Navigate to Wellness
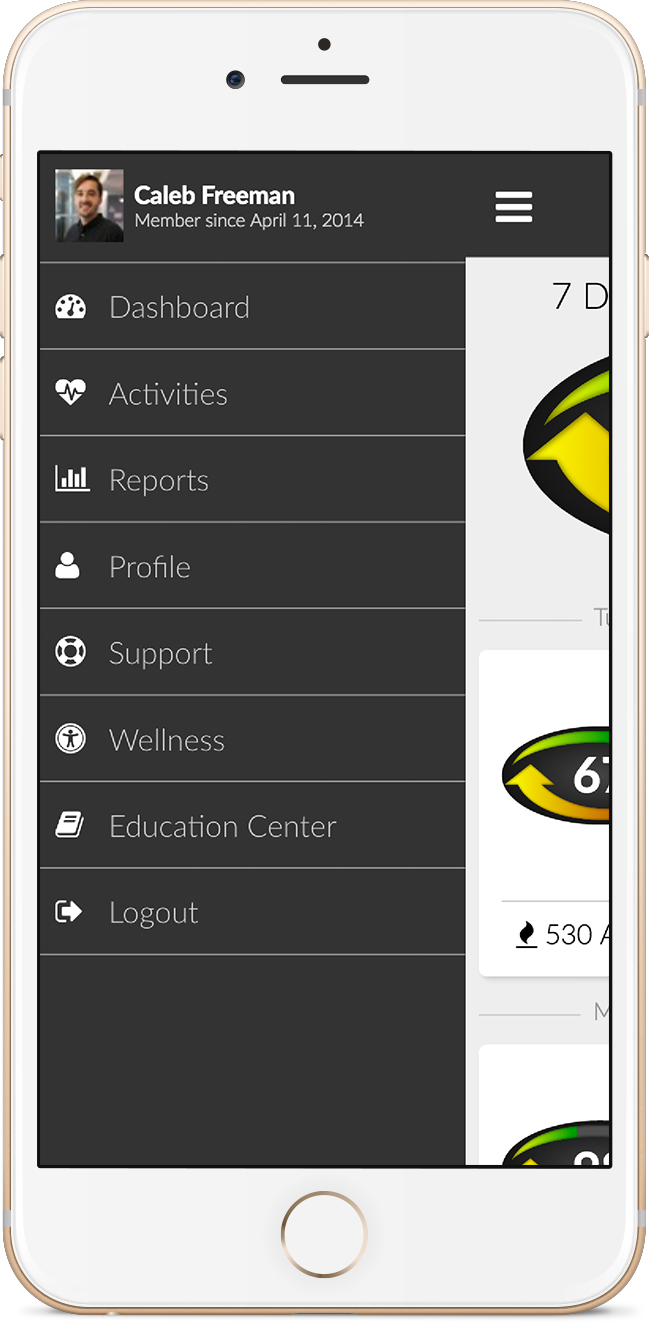The image size is (649, 1323). click(252, 739)
